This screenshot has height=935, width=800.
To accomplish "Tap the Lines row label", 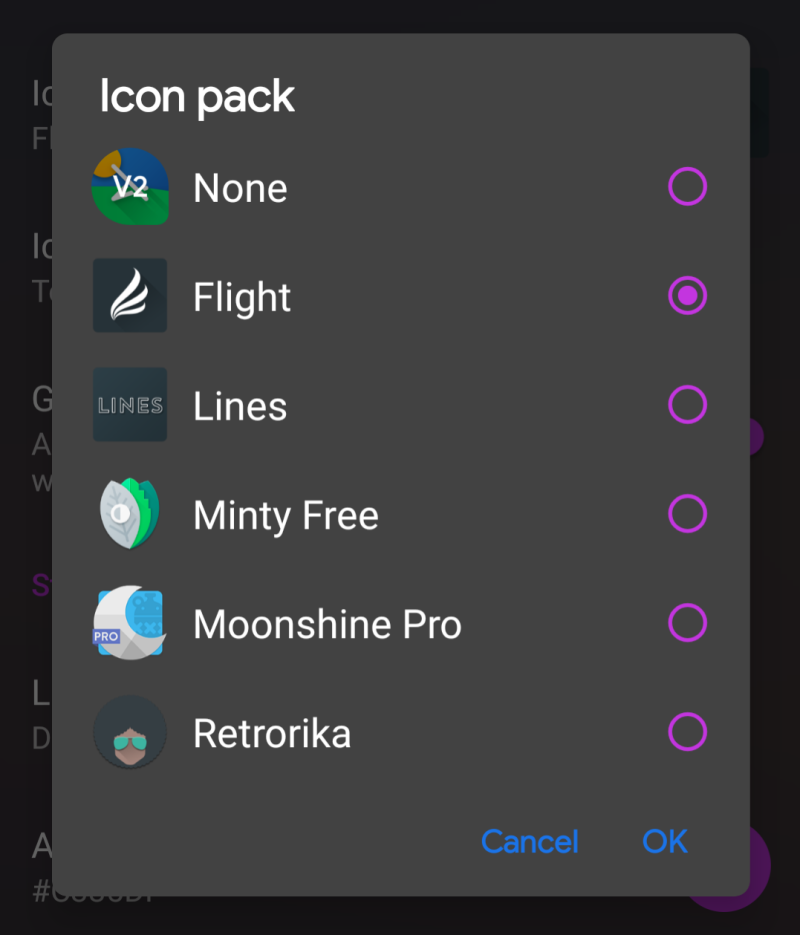I will tap(240, 405).
